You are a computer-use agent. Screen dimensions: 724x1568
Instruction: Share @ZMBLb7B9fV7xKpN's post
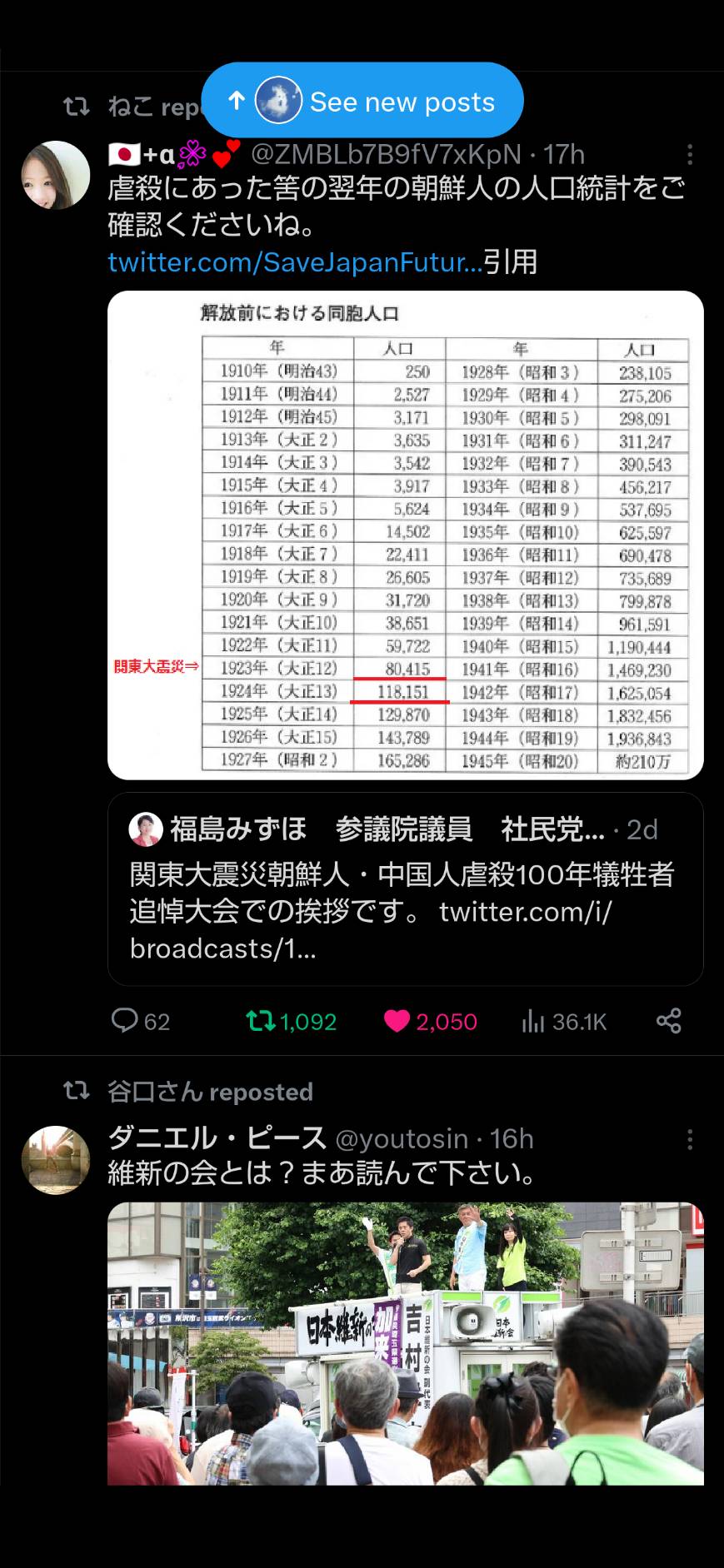(x=669, y=1021)
